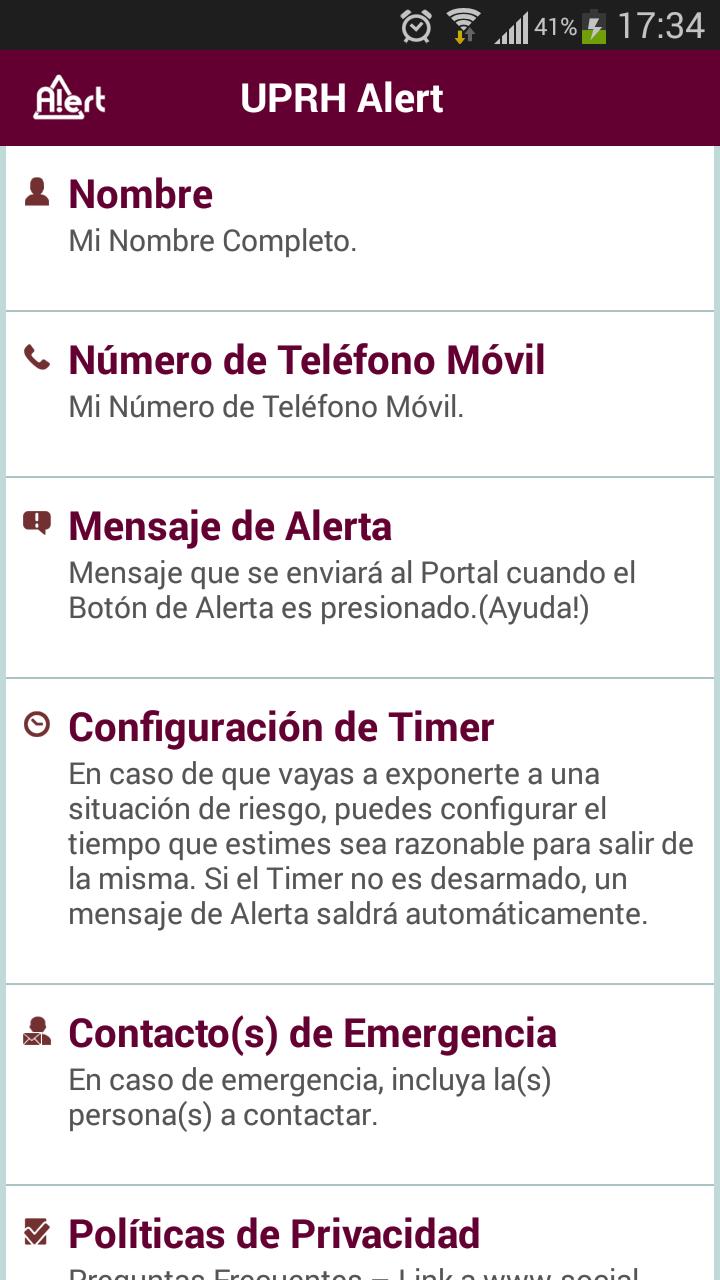
Task: Click the alert speech bubble icon beside Mensaje de Alerta
Action: pos(37,522)
